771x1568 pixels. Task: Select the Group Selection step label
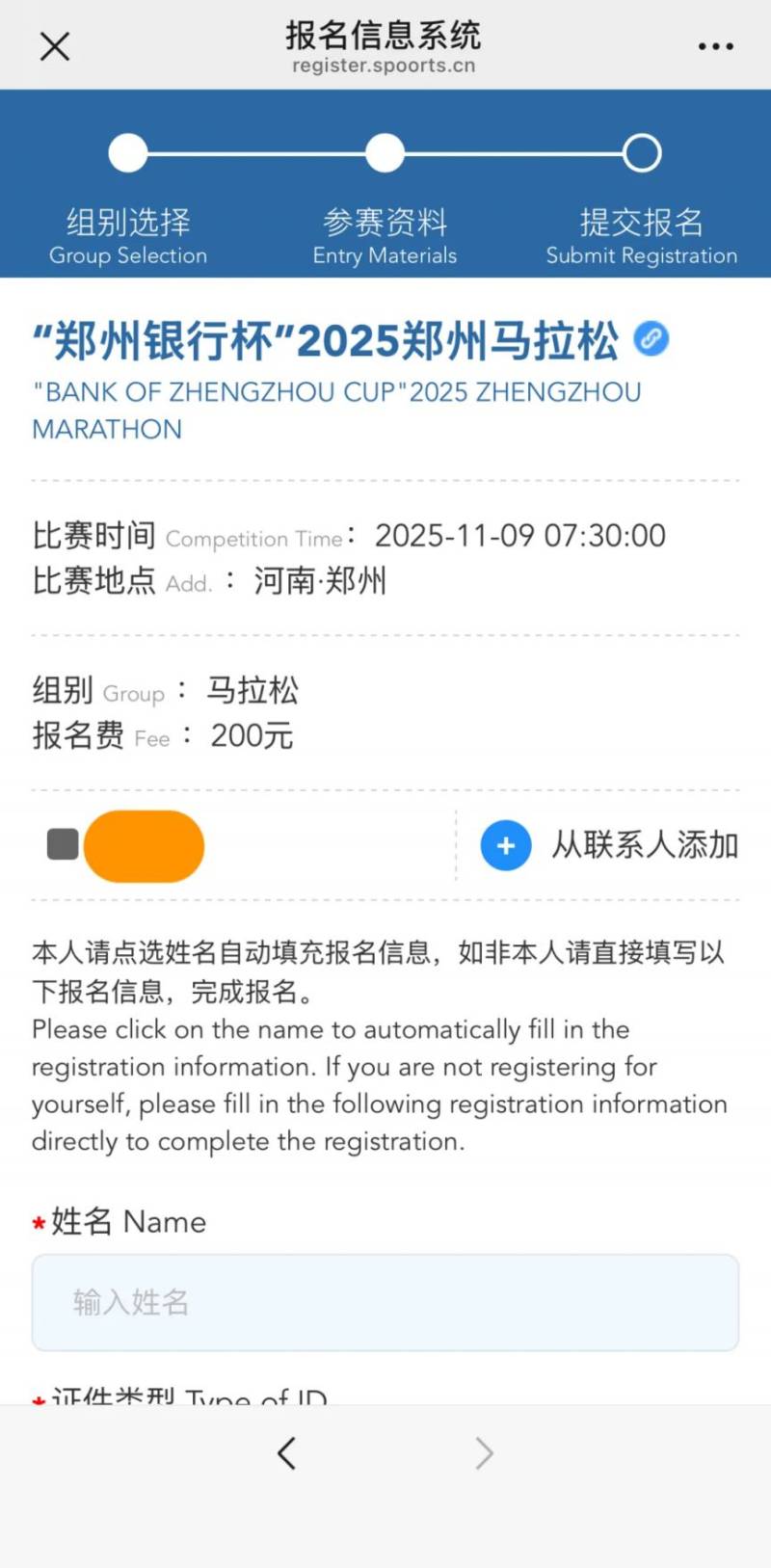pyautogui.click(x=127, y=236)
